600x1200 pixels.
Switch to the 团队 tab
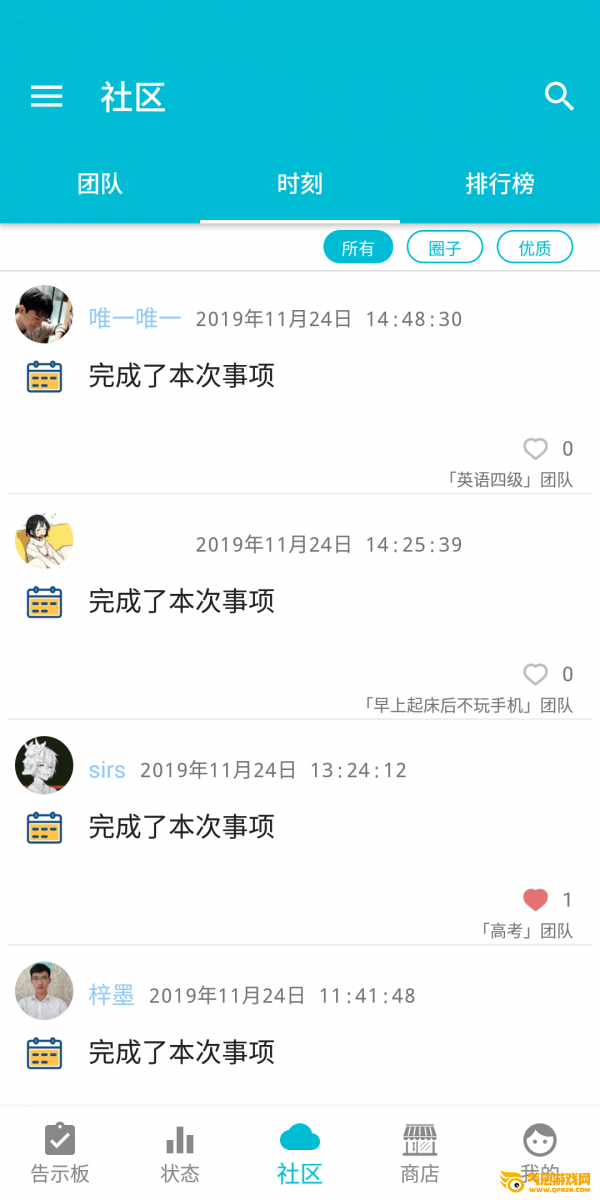100,184
